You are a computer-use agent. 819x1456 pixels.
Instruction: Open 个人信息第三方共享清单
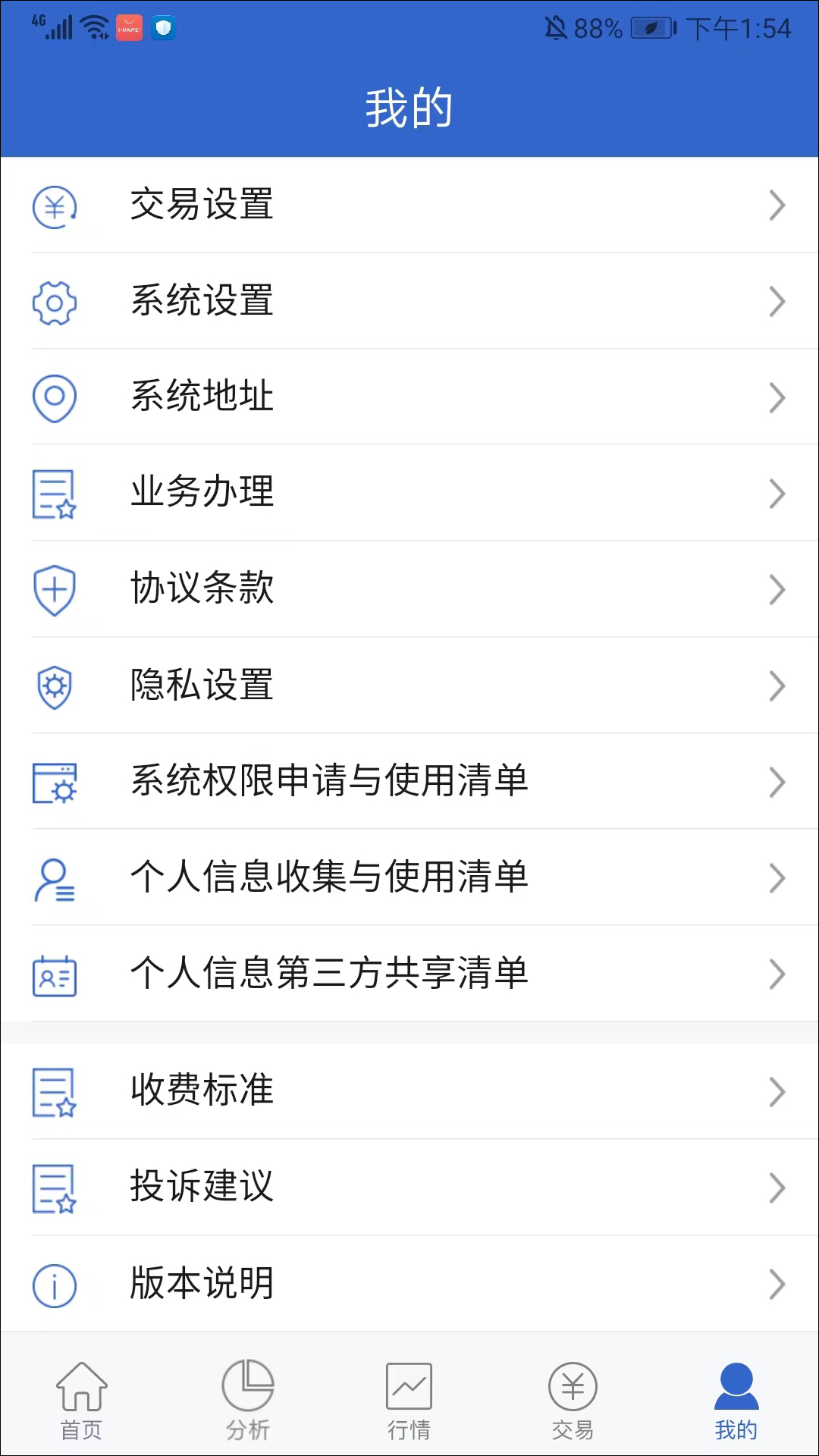(409, 974)
